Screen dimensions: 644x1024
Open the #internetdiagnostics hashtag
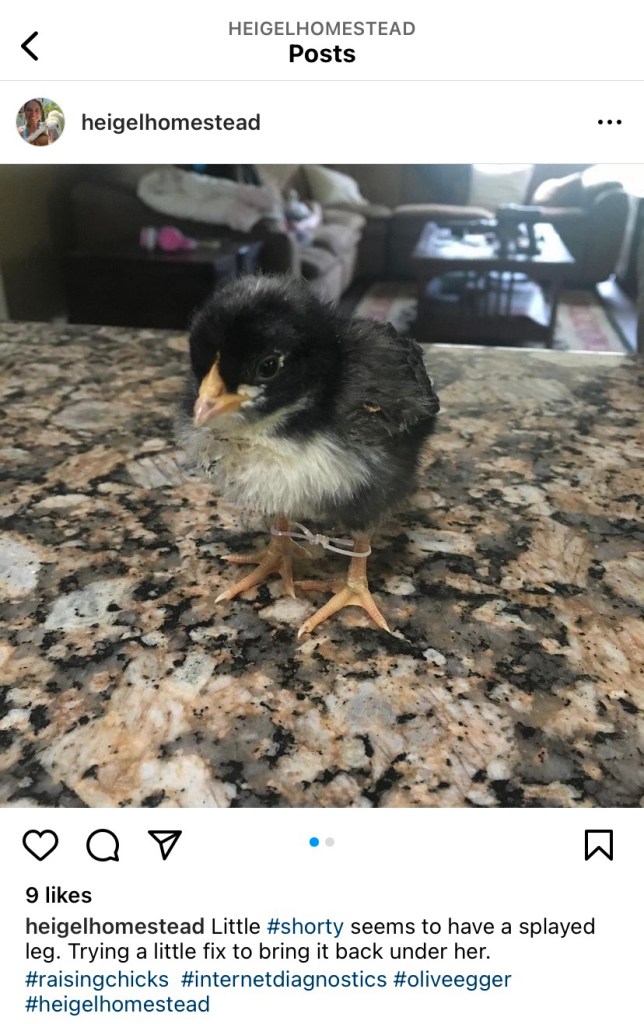tap(283, 979)
